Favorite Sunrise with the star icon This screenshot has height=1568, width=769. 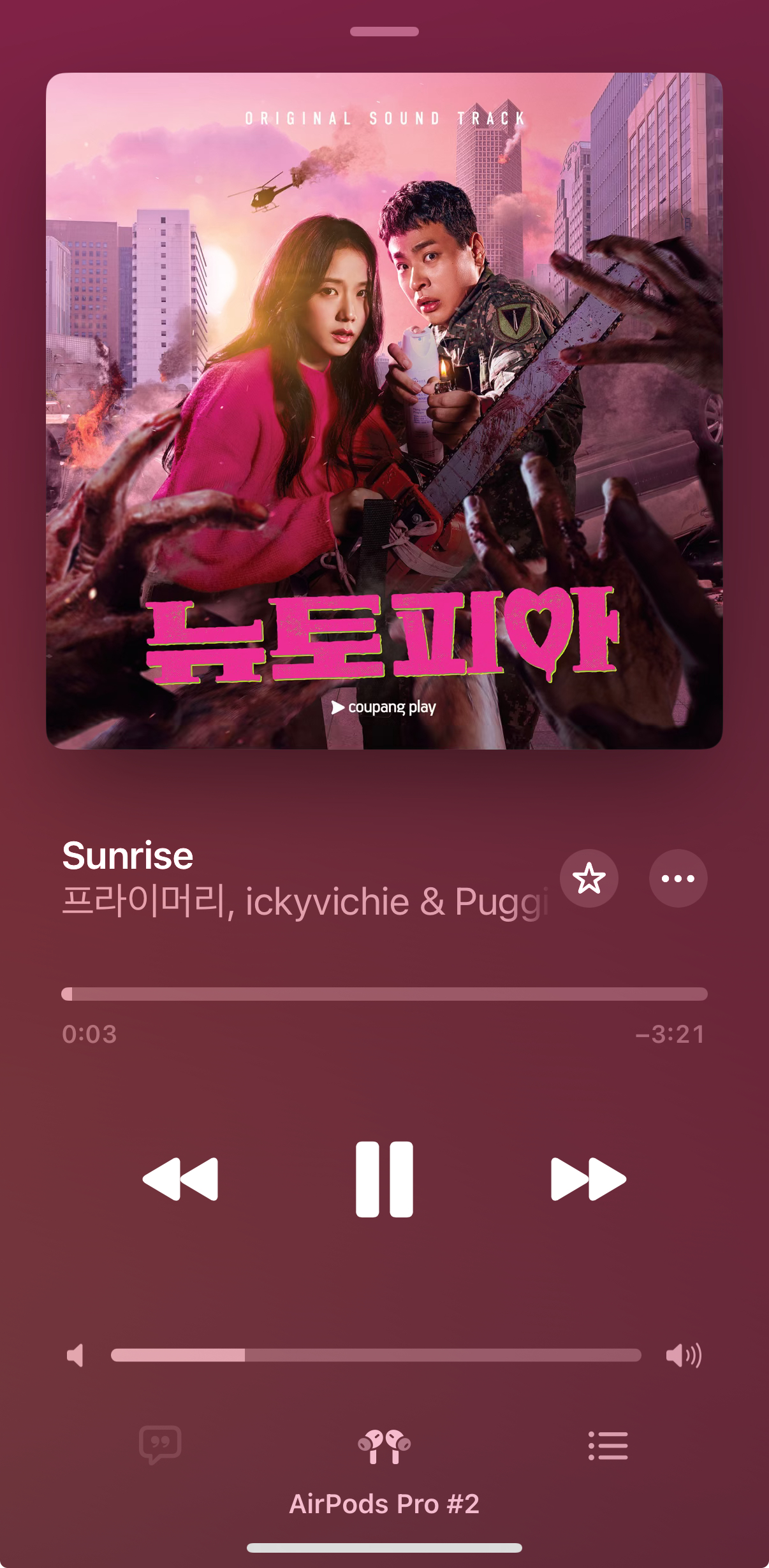(589, 878)
